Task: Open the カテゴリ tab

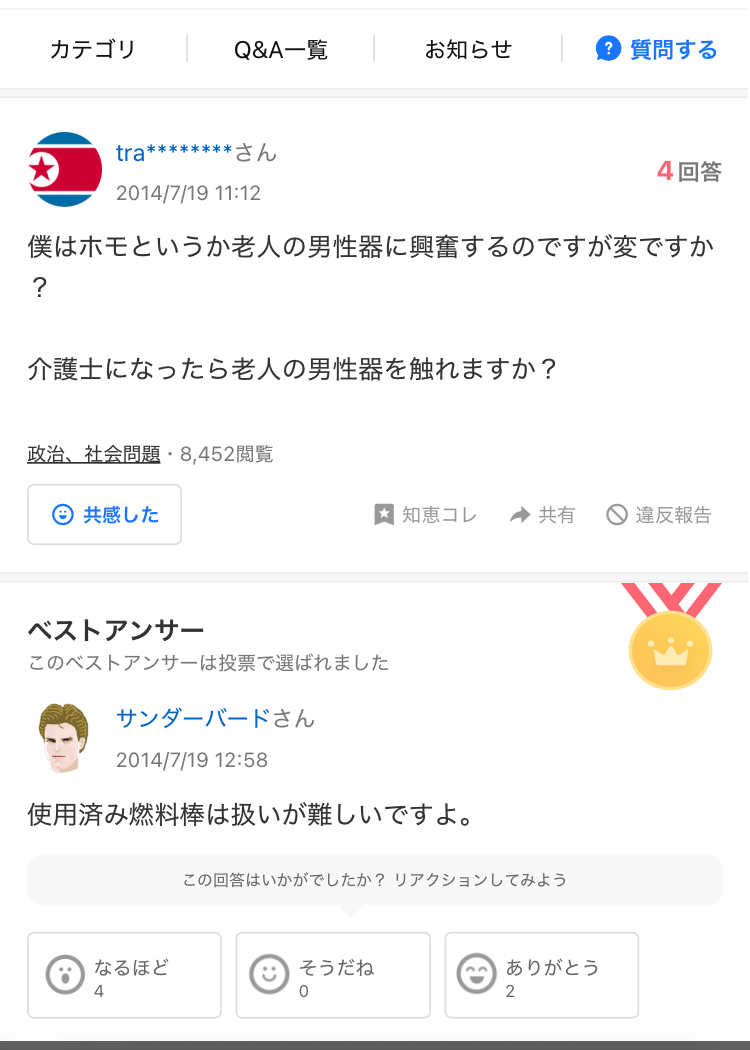Action: tap(93, 49)
